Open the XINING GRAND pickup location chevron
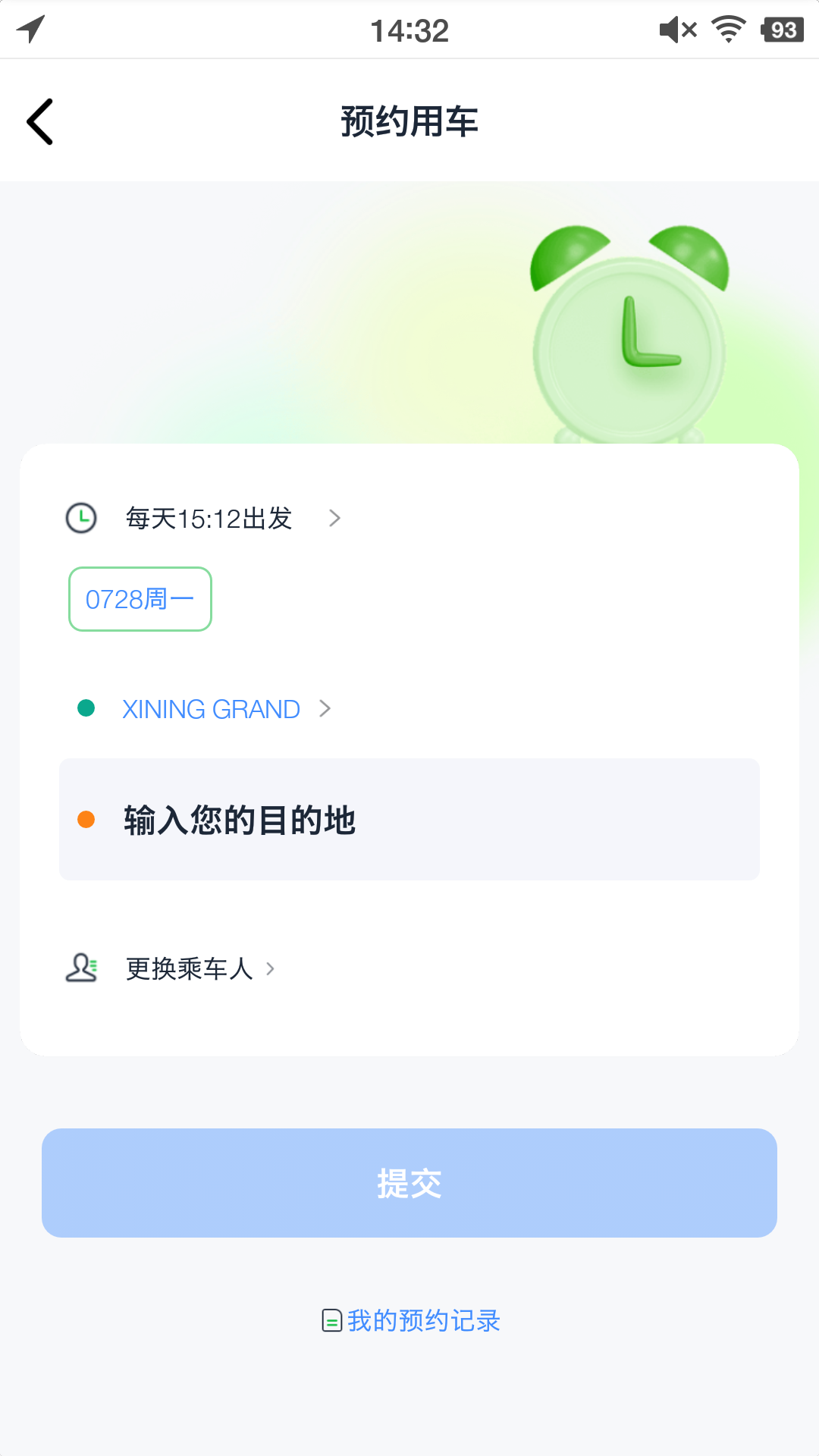The image size is (819, 1456). pos(326,708)
